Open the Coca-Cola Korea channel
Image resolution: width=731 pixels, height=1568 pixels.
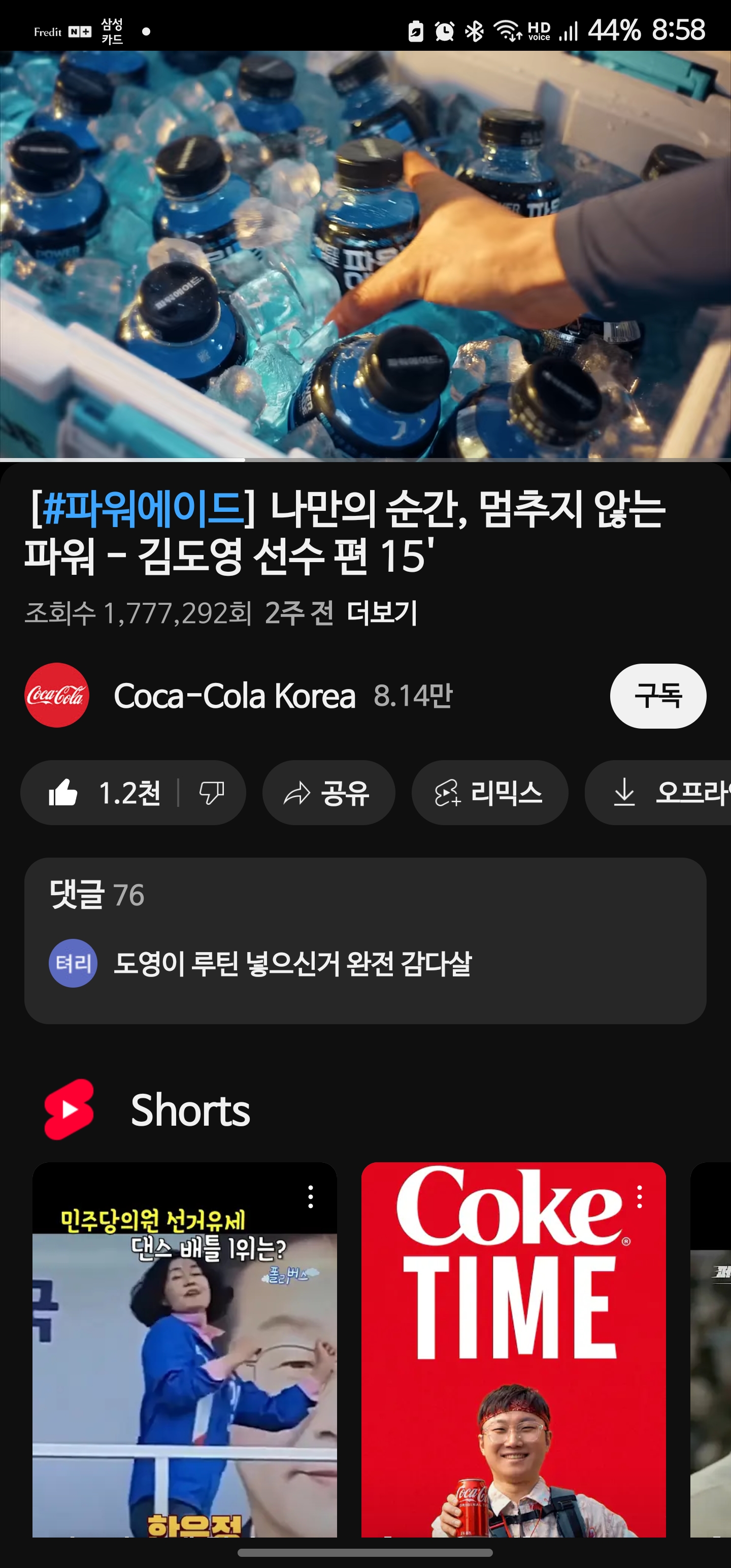pos(235,696)
